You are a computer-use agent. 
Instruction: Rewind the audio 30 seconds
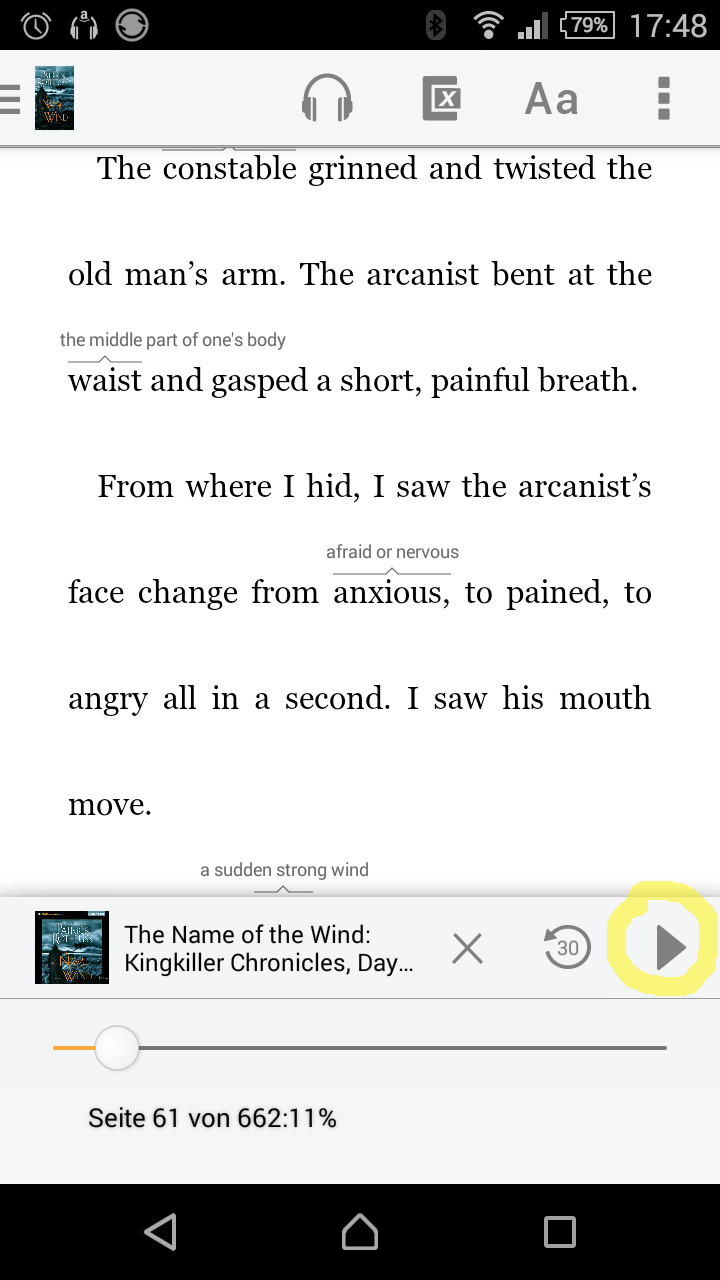[567, 947]
